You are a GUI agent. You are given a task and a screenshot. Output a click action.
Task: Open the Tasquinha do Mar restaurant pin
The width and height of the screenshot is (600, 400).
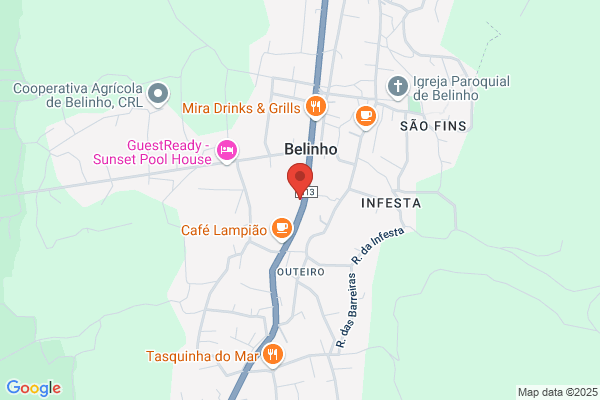click(272, 356)
